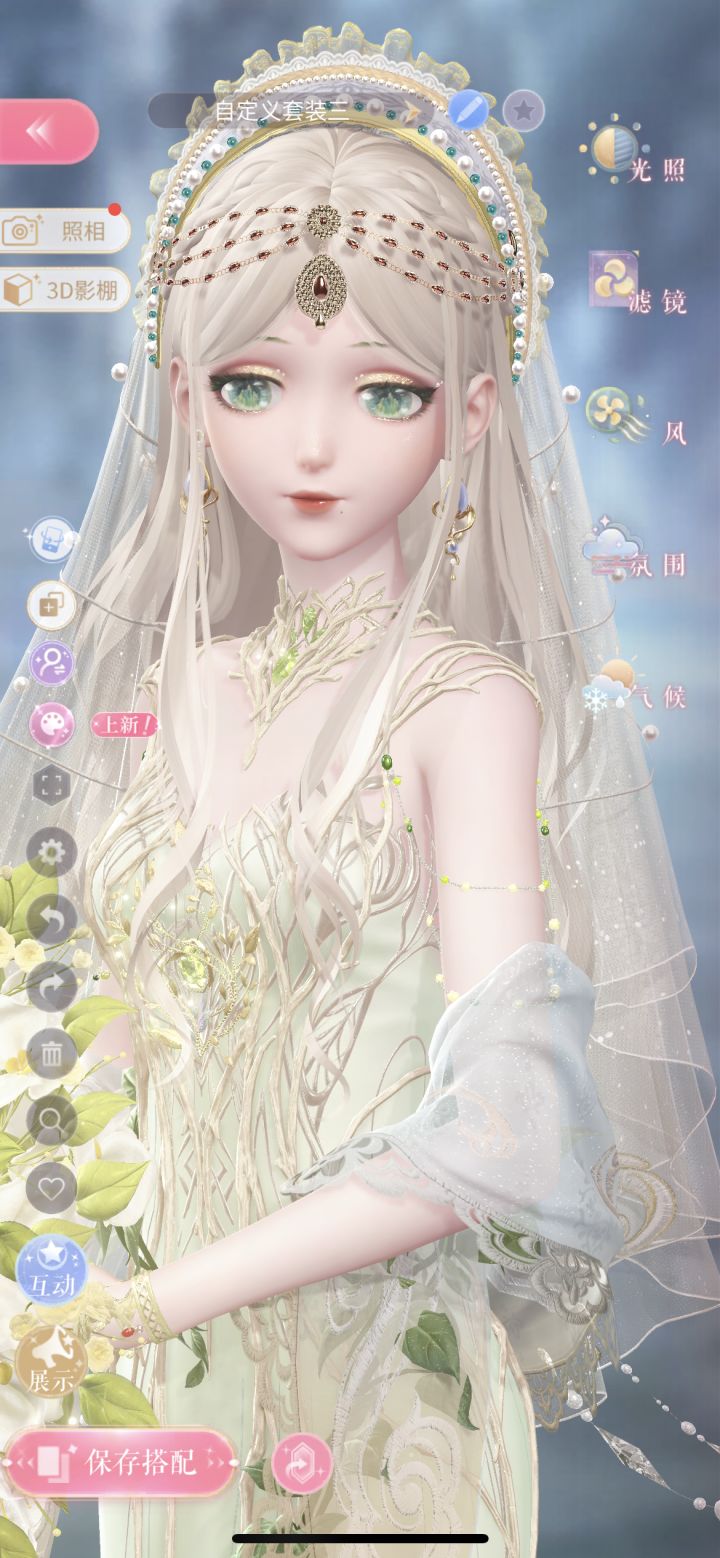Enter the 3D影棚 studio

point(65,291)
